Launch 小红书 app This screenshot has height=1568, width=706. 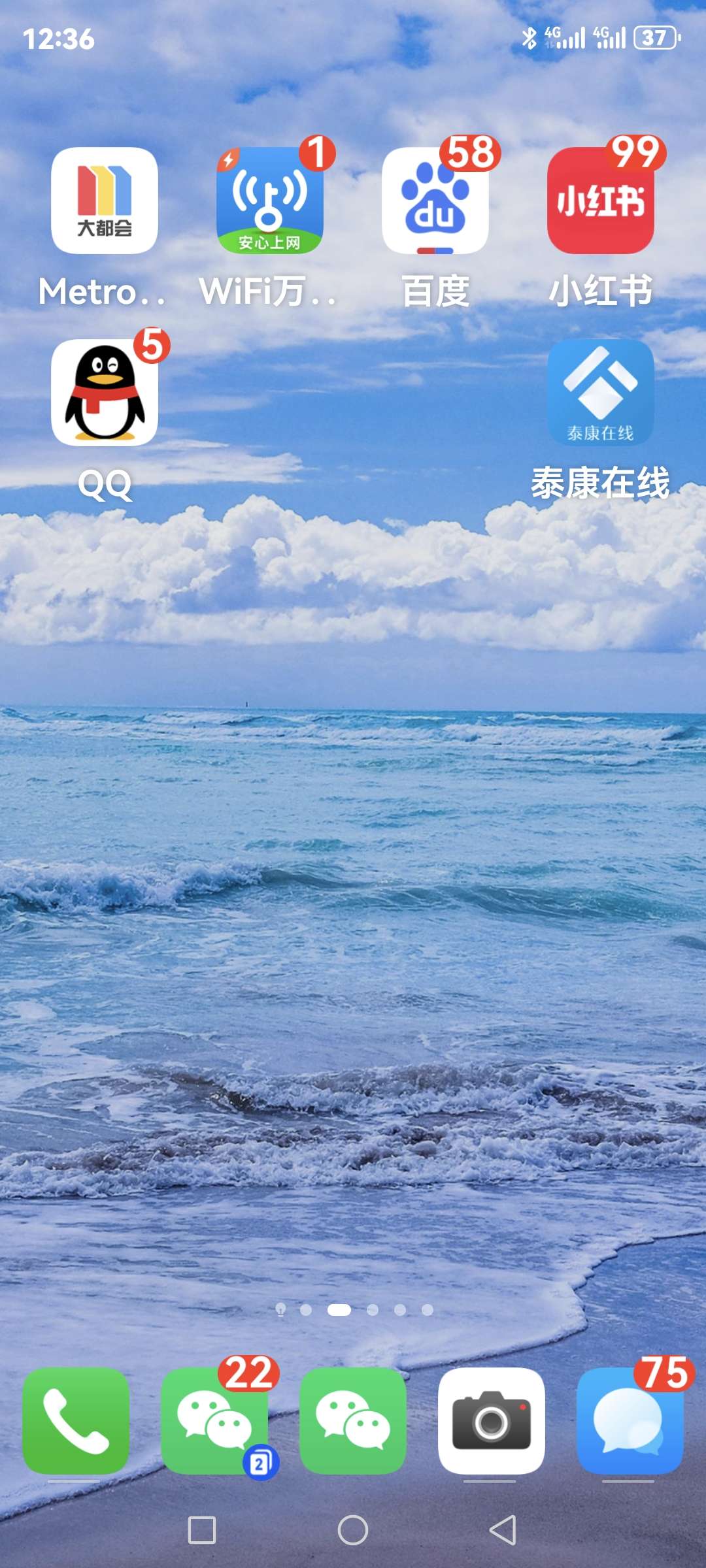click(600, 201)
